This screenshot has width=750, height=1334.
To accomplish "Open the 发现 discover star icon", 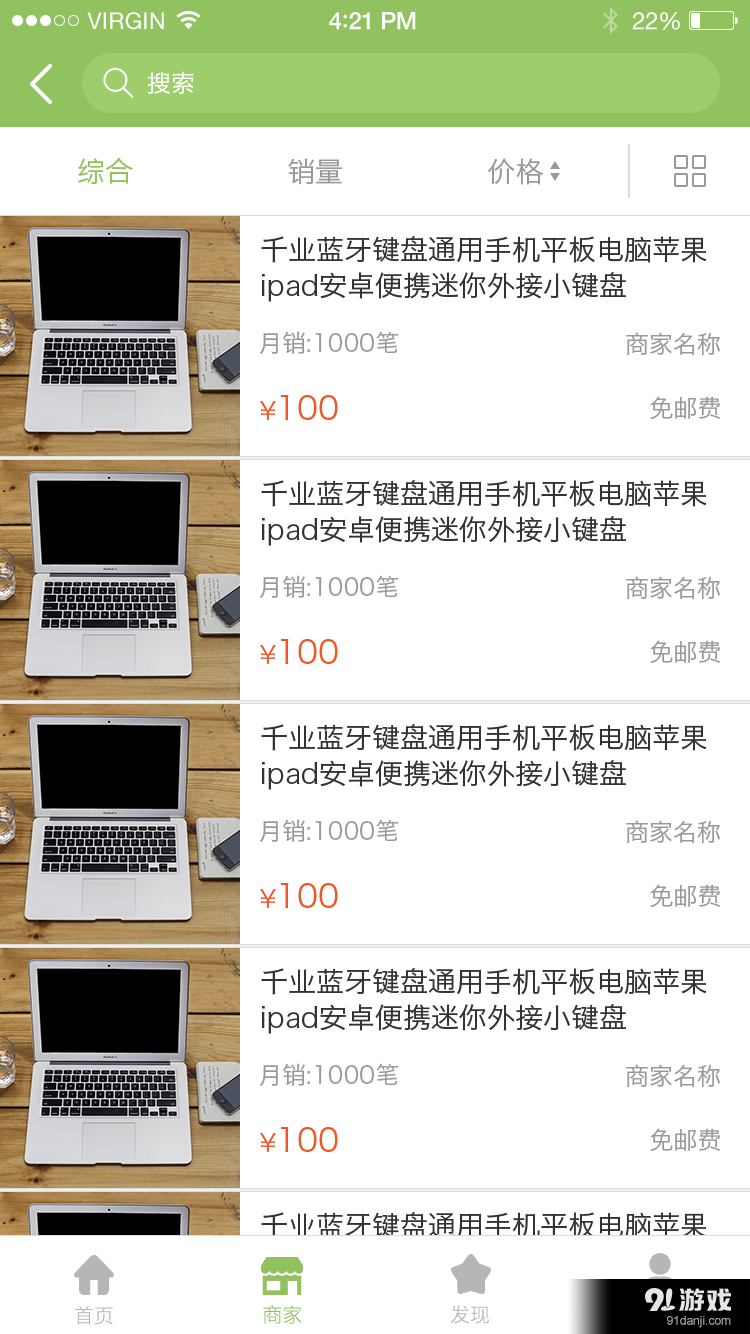I will (x=470, y=1275).
